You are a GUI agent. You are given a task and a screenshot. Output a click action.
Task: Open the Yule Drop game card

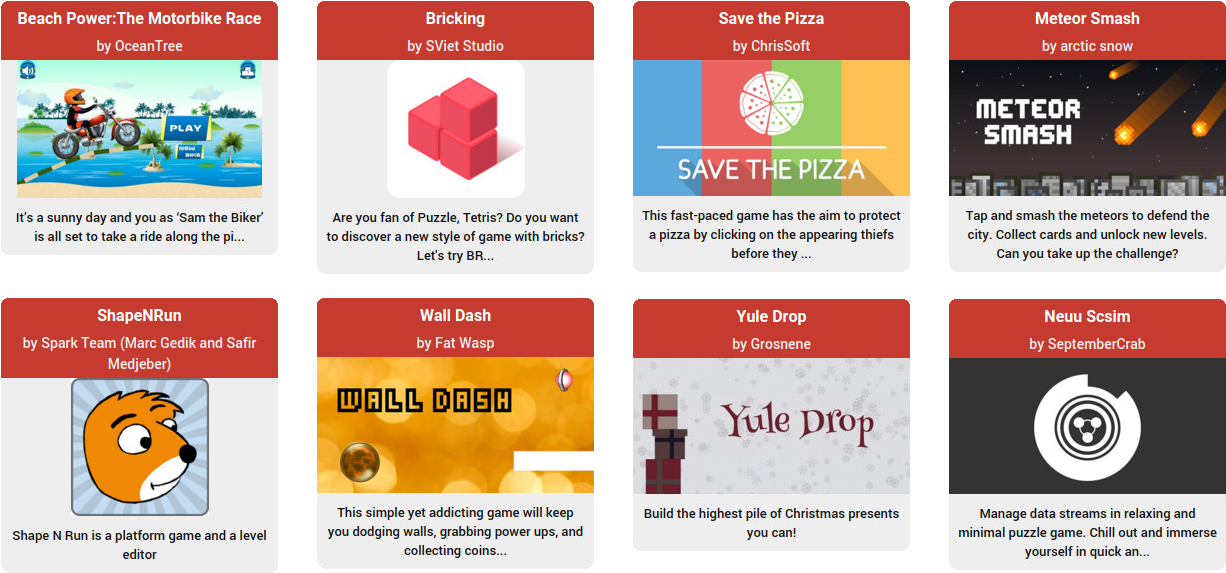pos(771,426)
